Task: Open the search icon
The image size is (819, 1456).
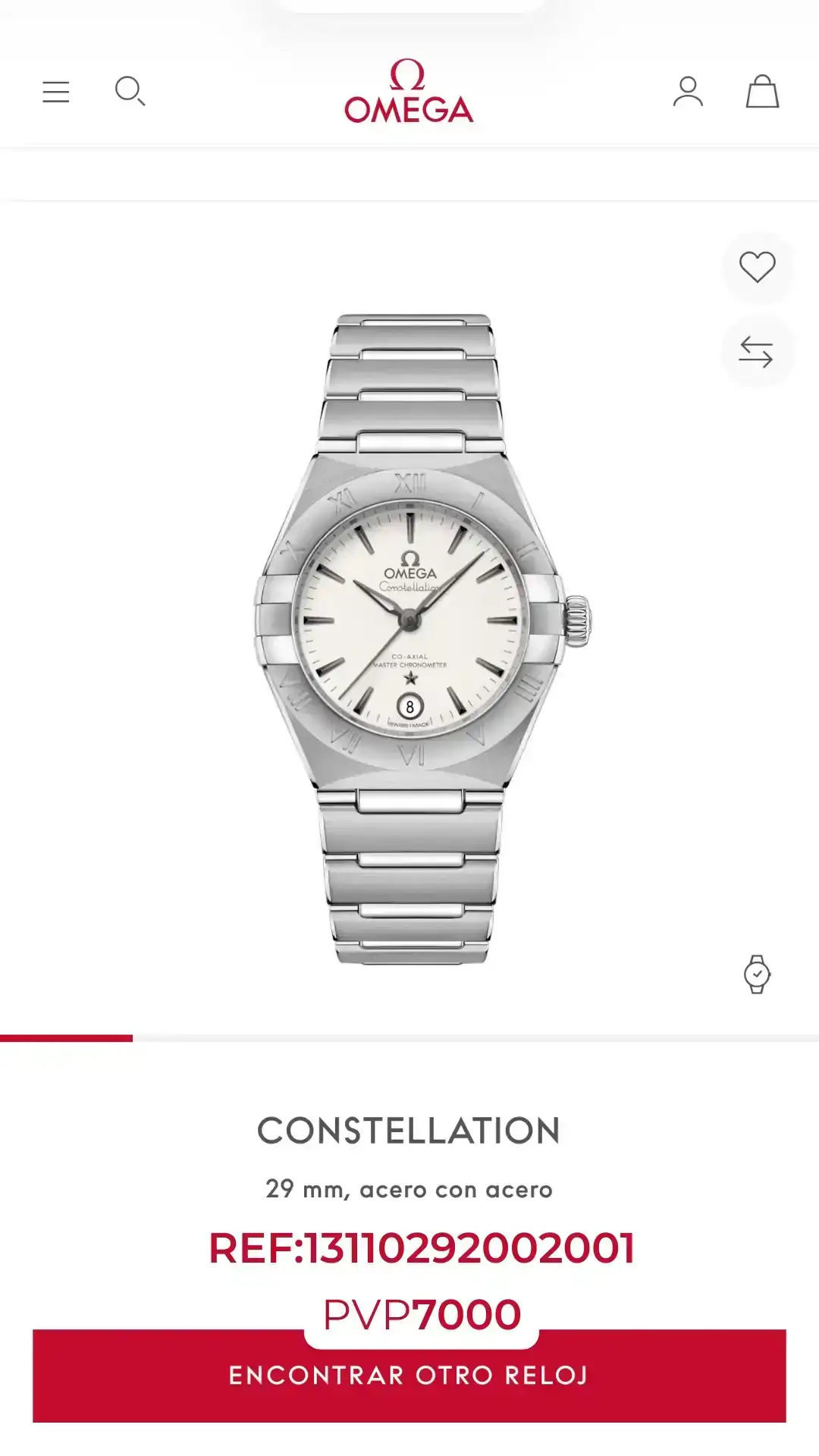Action: pos(130,92)
